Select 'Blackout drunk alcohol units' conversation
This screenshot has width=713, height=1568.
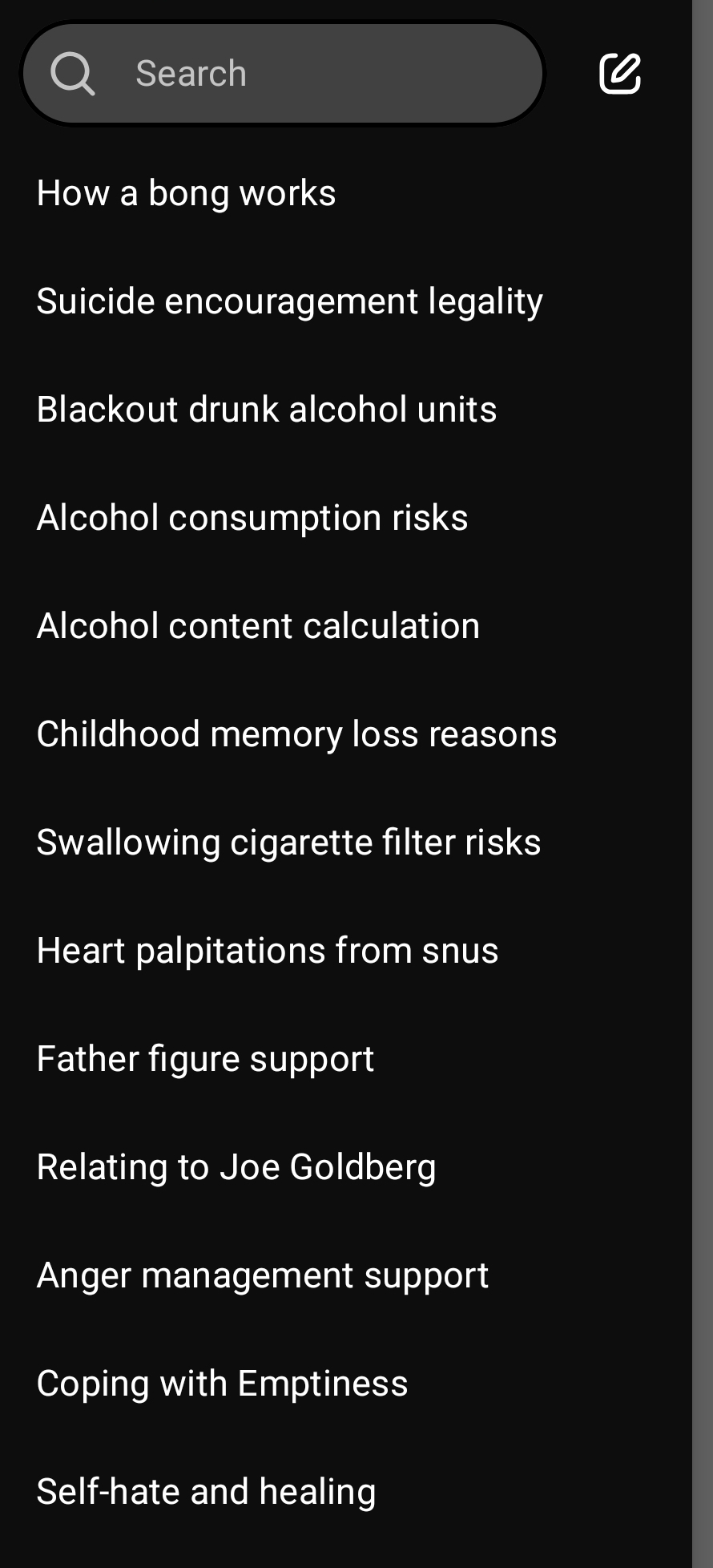[x=266, y=410]
